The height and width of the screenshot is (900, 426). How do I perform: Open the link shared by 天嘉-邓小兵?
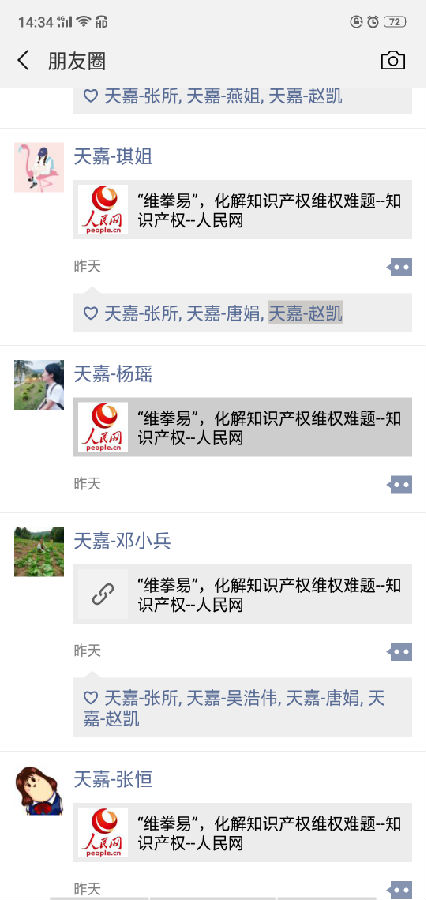tap(242, 594)
